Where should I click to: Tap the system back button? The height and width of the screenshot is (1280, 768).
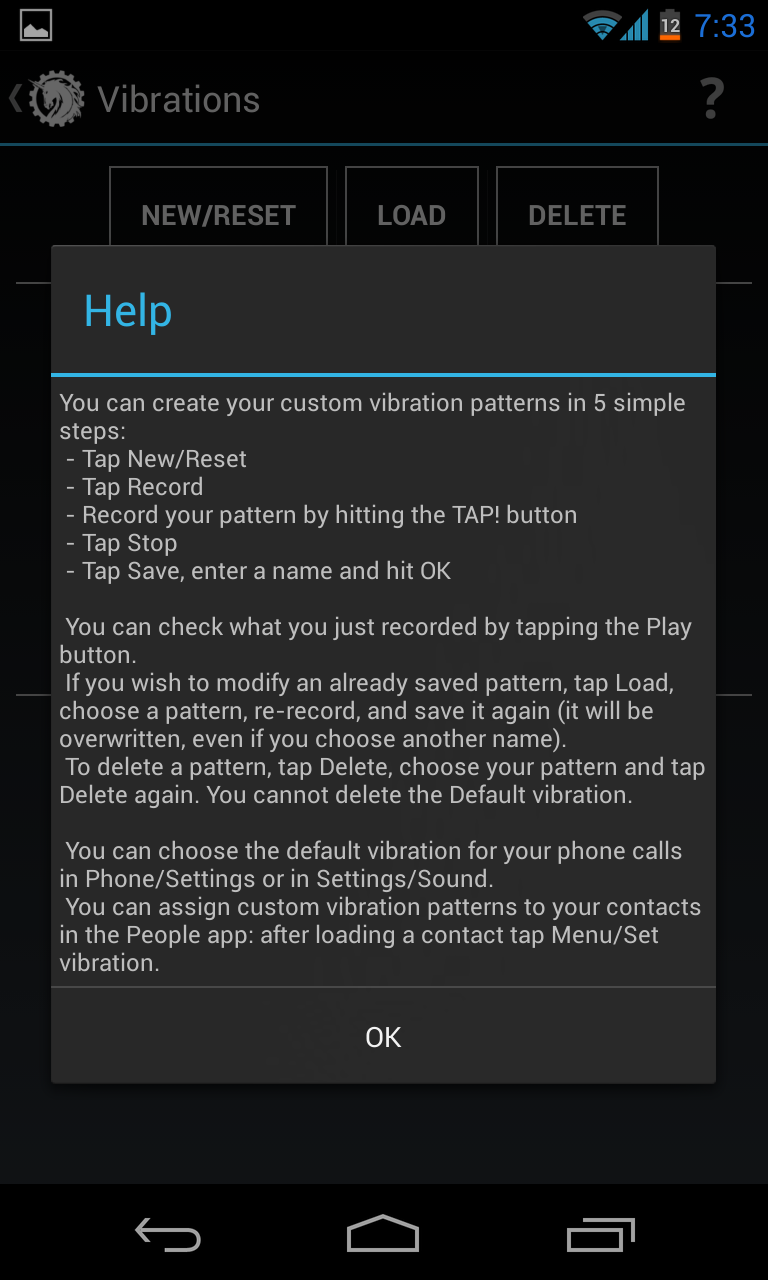click(x=168, y=1235)
